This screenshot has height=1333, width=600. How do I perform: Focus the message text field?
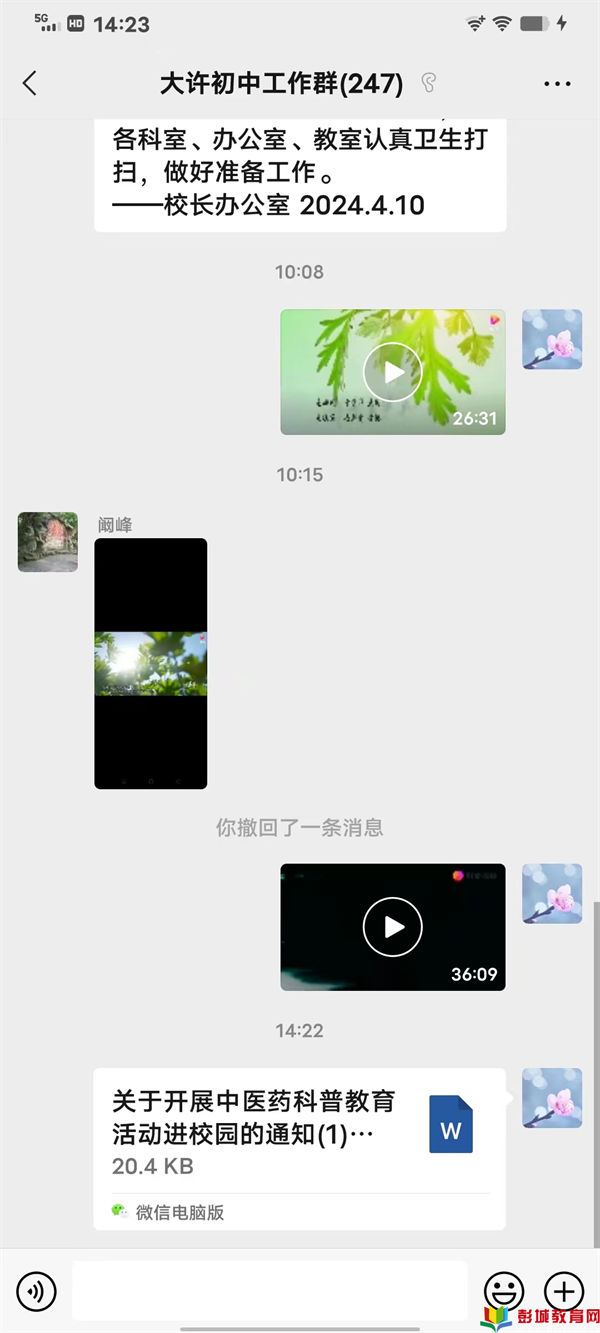(269, 1291)
